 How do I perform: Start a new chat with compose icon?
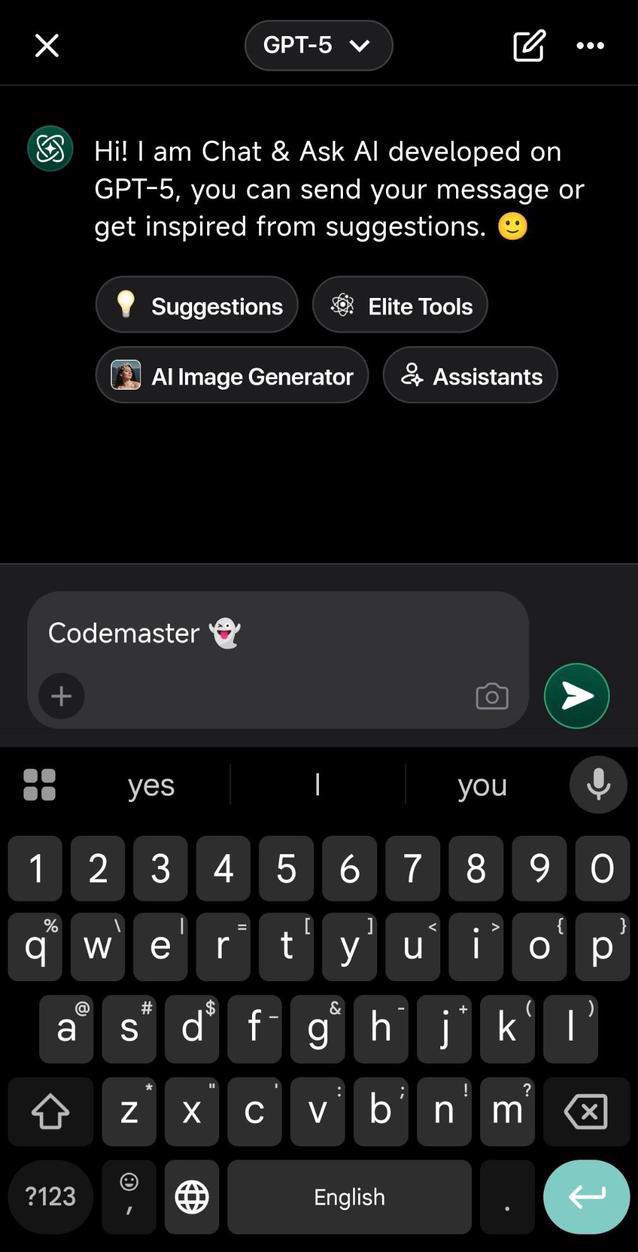(529, 46)
